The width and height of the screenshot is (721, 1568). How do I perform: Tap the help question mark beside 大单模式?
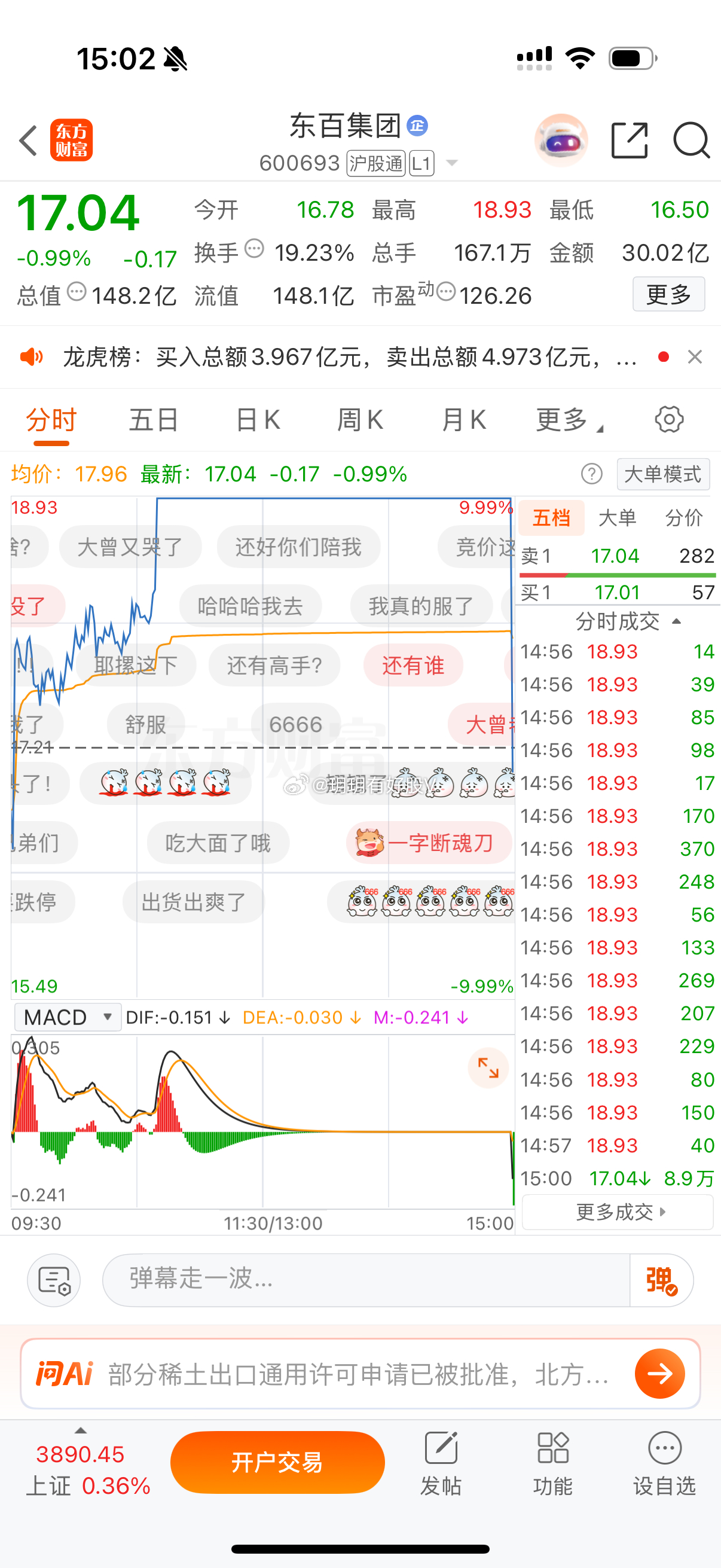[592, 474]
